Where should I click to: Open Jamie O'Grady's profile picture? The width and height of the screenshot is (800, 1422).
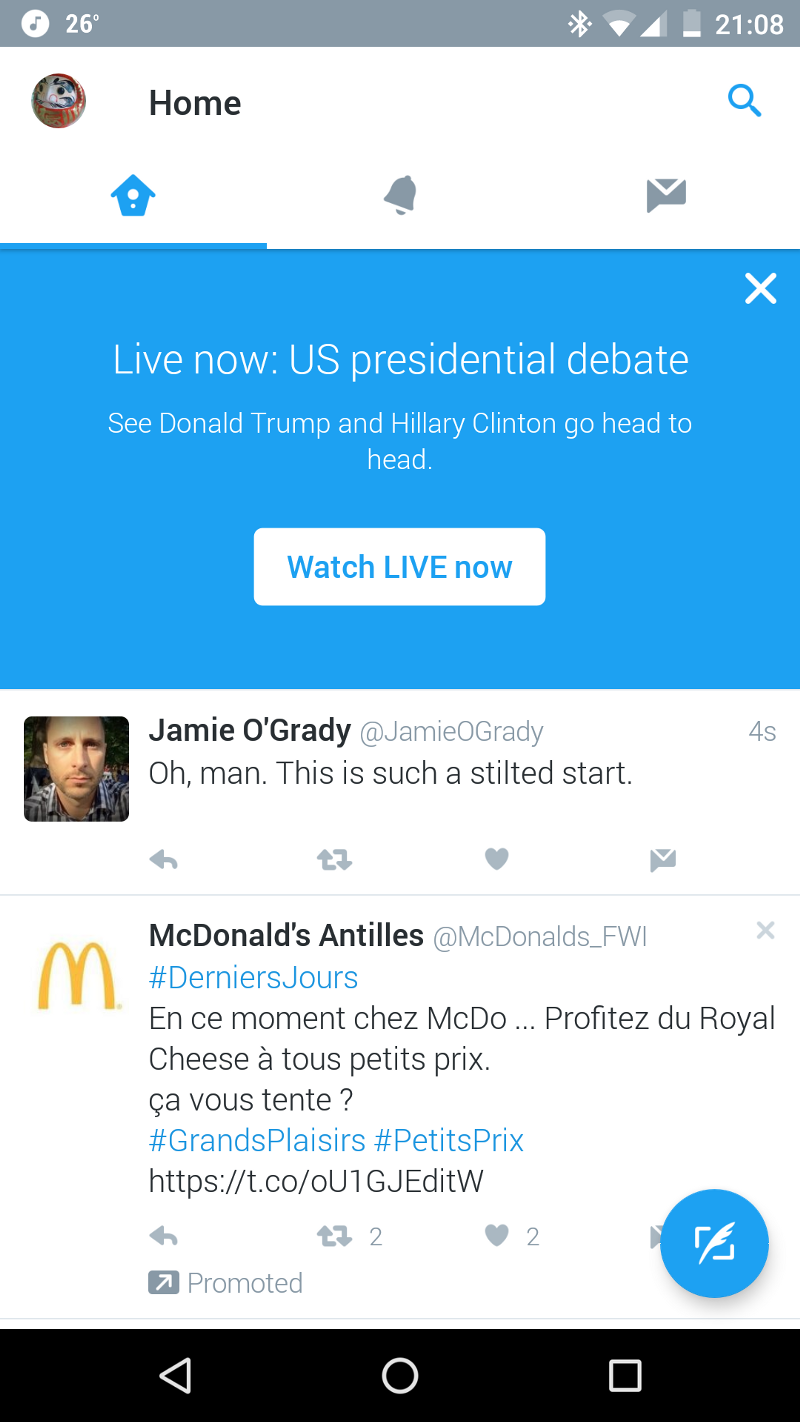(x=76, y=769)
